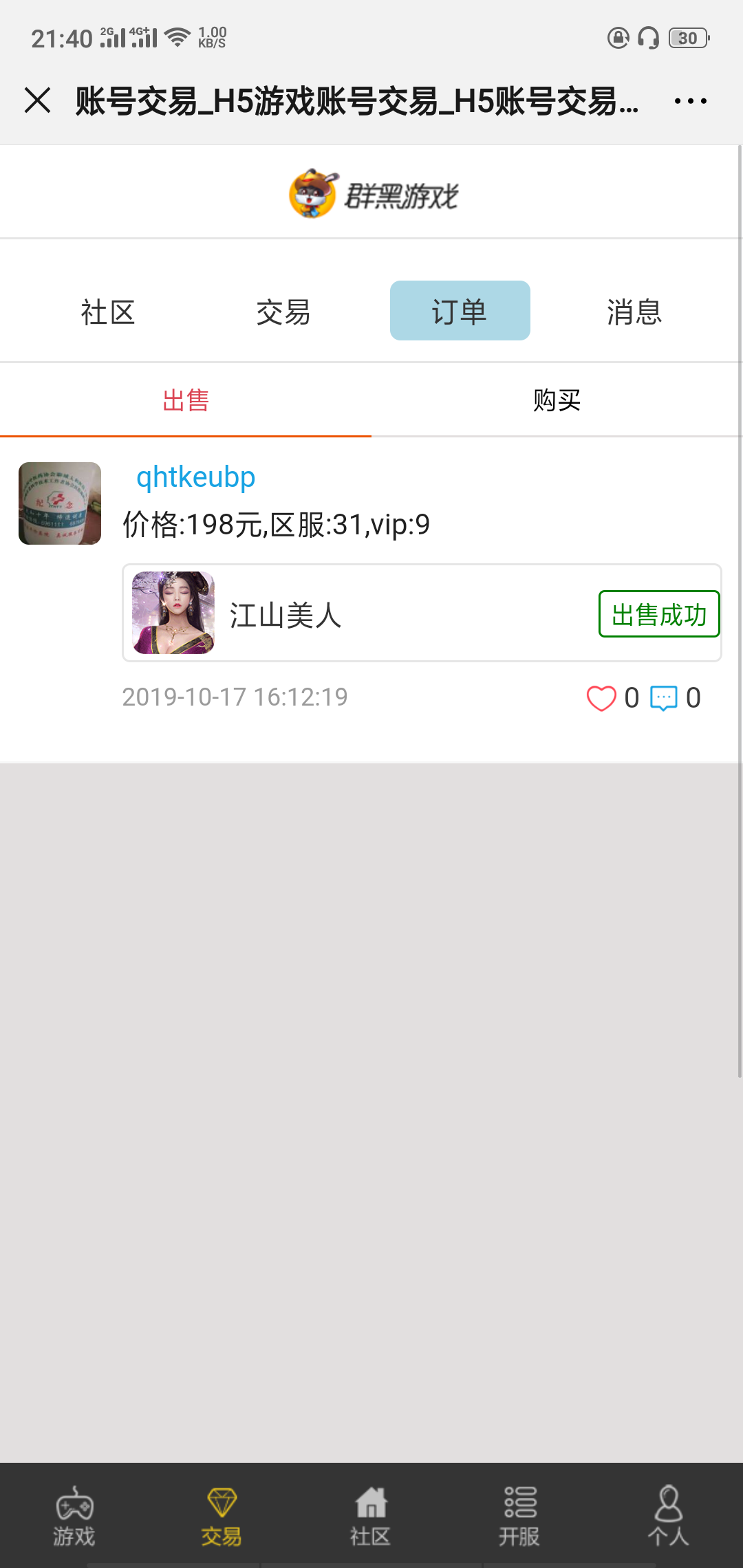Tap the 出售成功 status button

(658, 614)
